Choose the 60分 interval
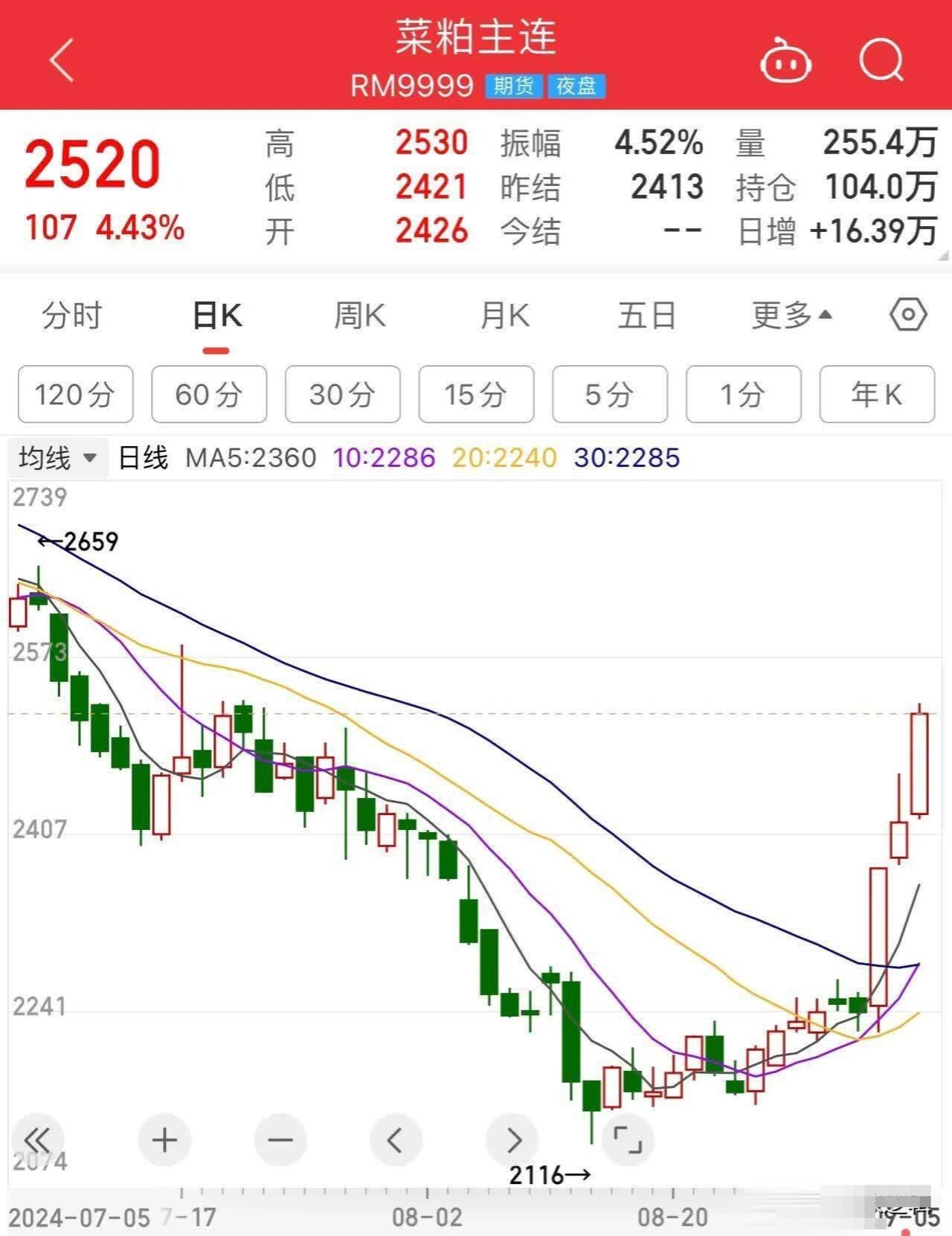952x1236 pixels. [209, 394]
